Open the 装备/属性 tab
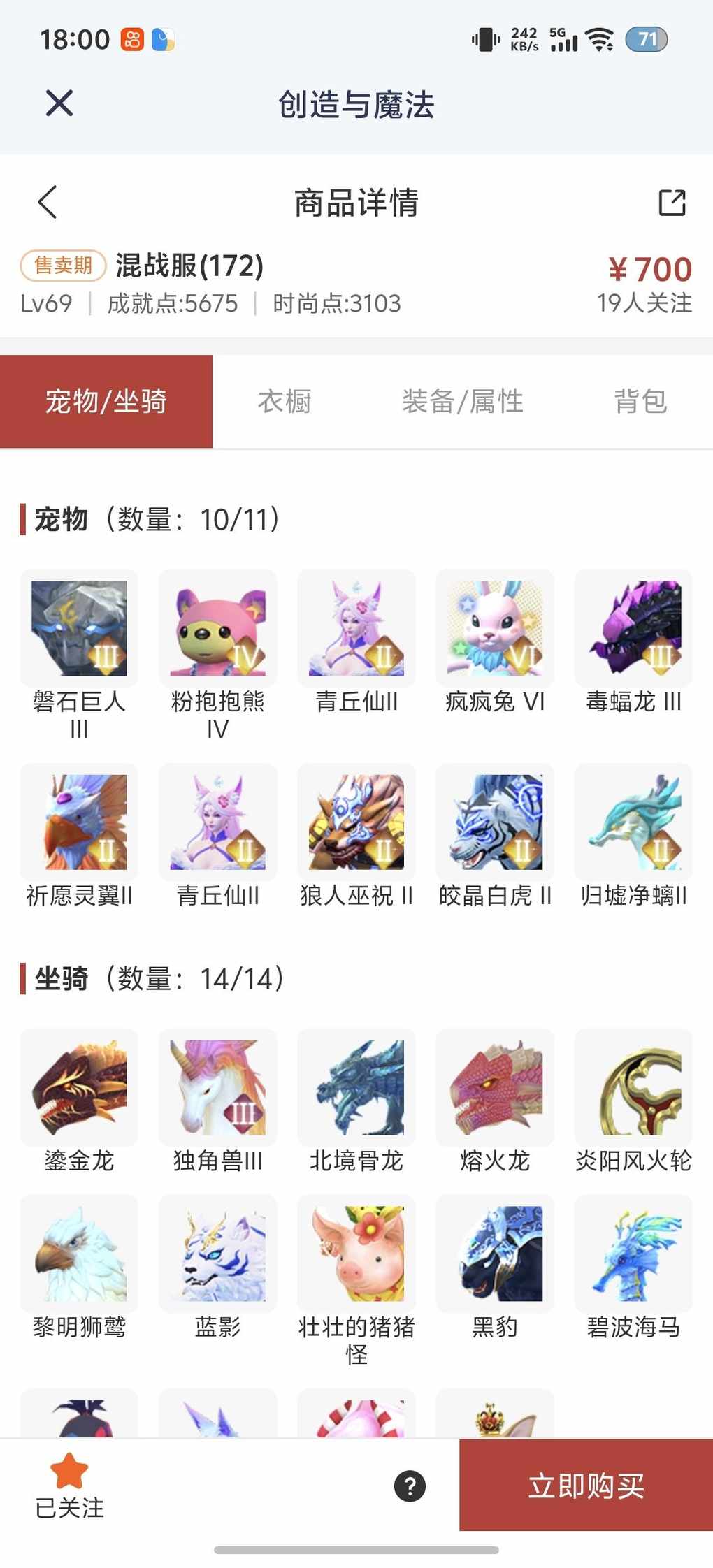713x1568 pixels. [x=462, y=402]
